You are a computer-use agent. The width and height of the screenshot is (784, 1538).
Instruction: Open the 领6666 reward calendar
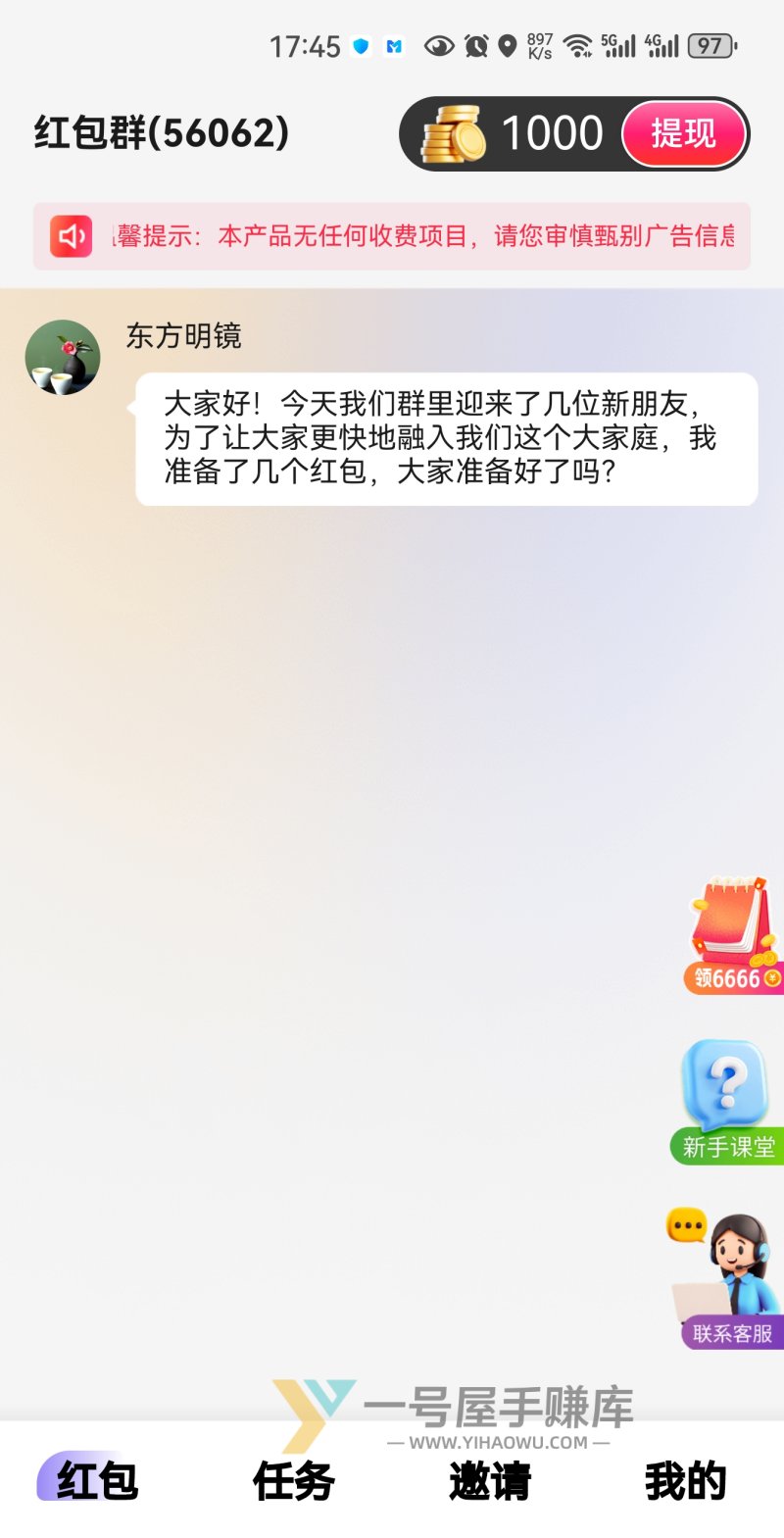coord(733,936)
